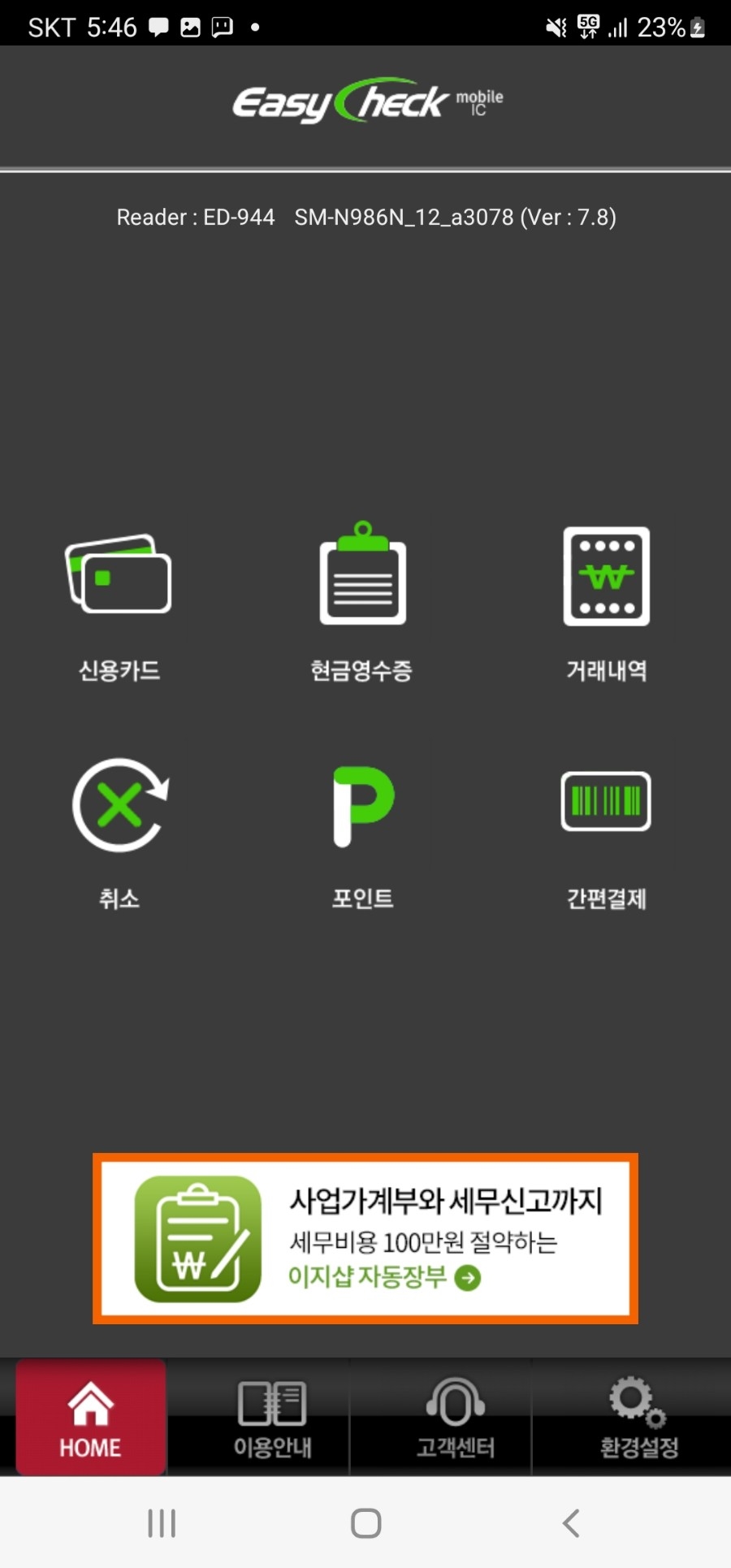
Task: Open the 이지샵 promotional banner
Action: click(x=365, y=1239)
